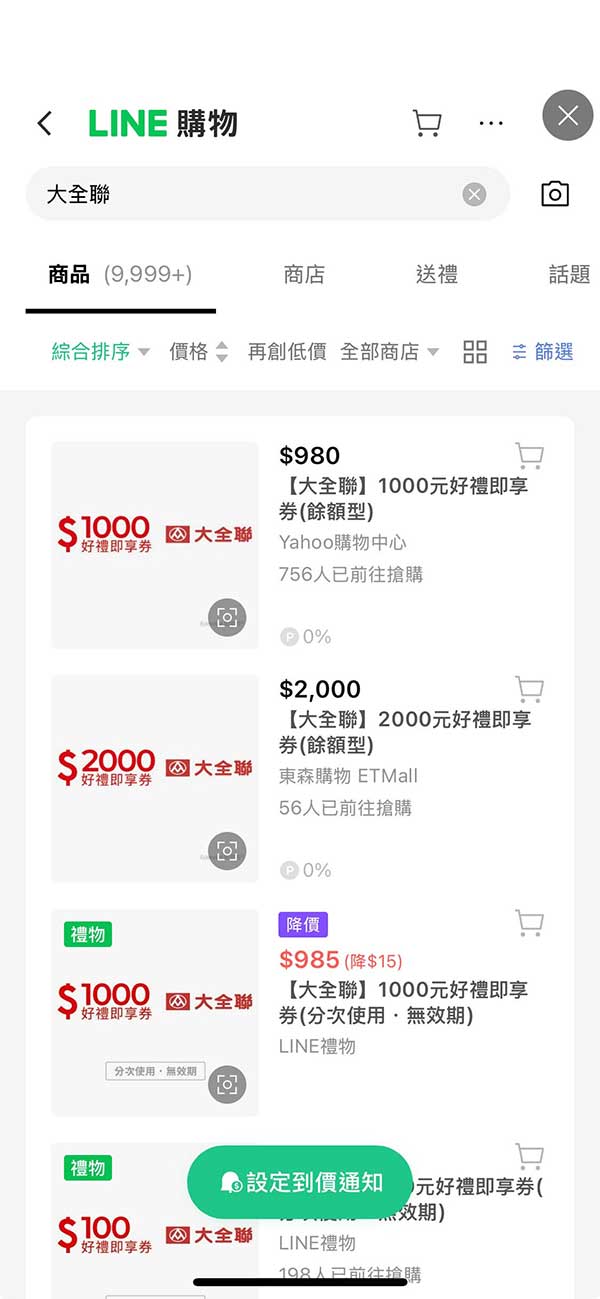Expand the 綜合排序 sorting dropdown
The height and width of the screenshot is (1299, 600).
tap(100, 352)
